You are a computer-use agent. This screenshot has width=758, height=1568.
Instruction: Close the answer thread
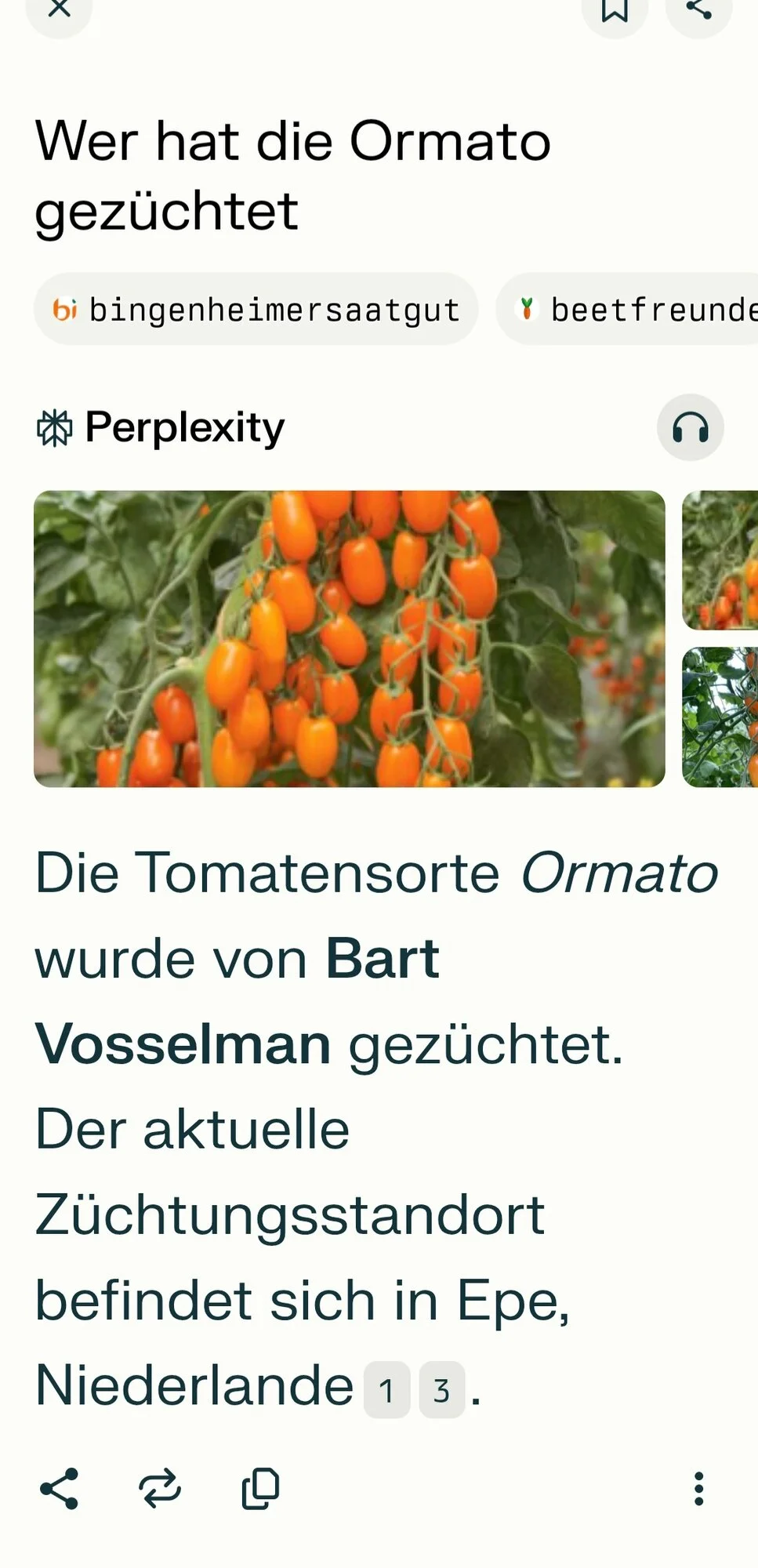59,9
